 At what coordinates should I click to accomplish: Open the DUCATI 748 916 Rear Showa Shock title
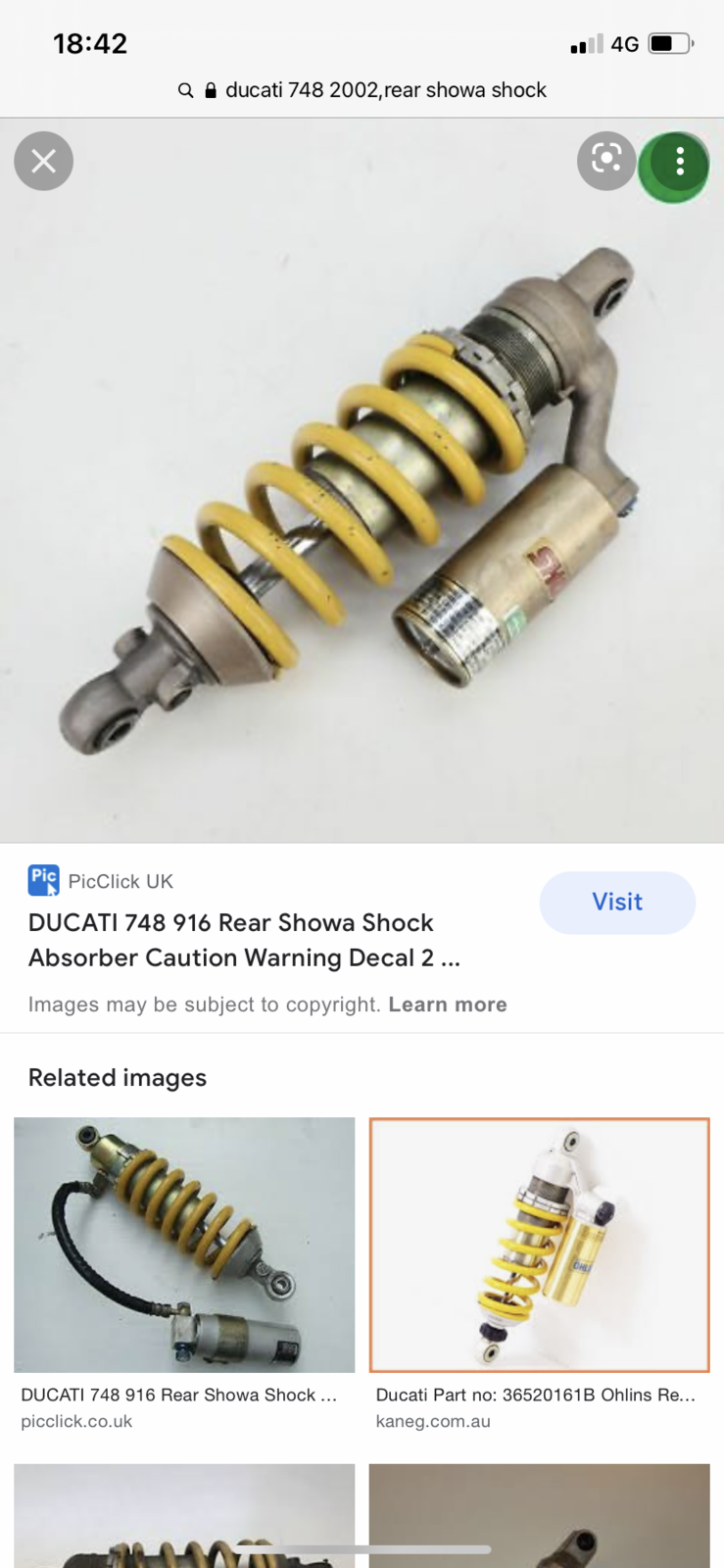point(231,940)
